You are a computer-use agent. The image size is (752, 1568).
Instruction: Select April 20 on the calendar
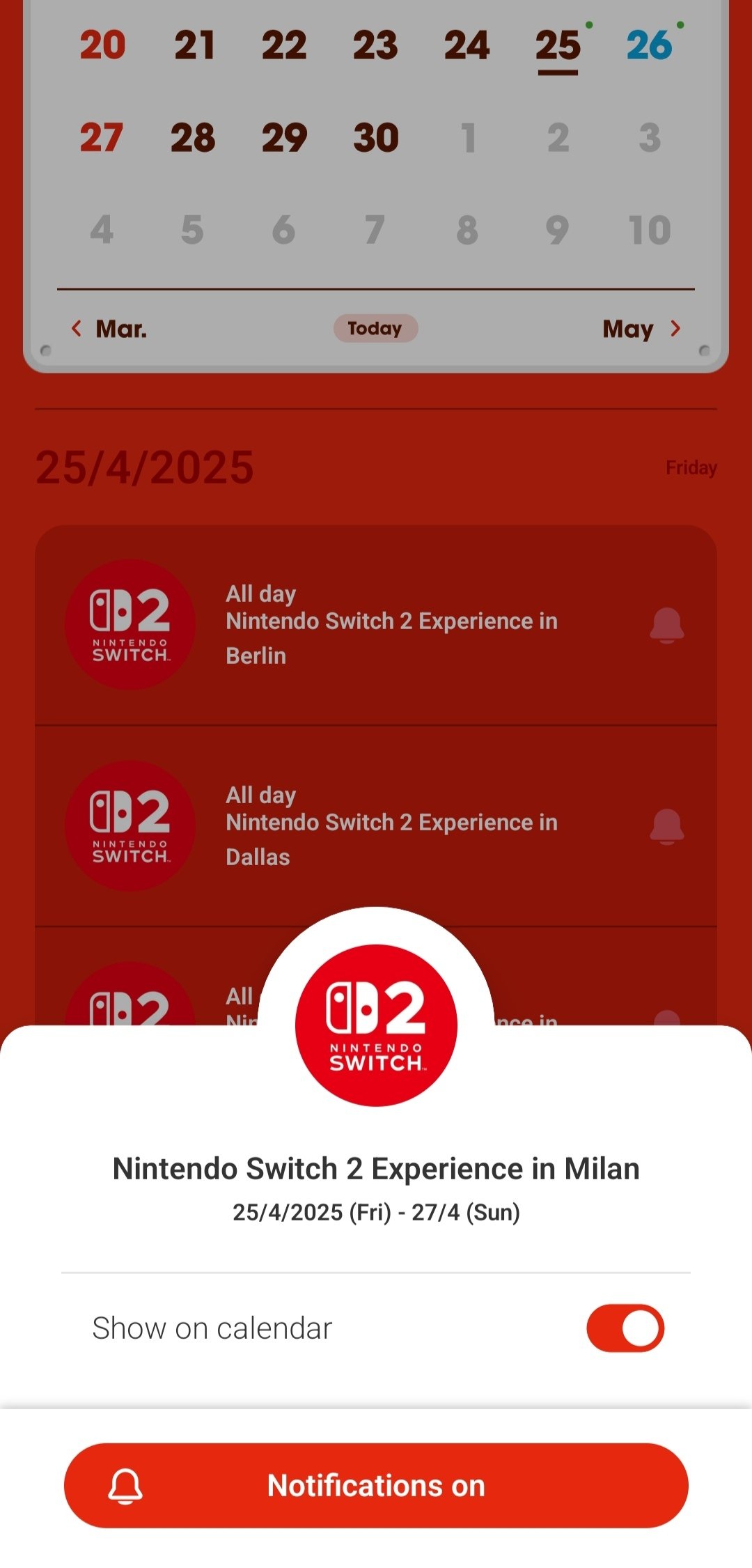click(x=102, y=46)
